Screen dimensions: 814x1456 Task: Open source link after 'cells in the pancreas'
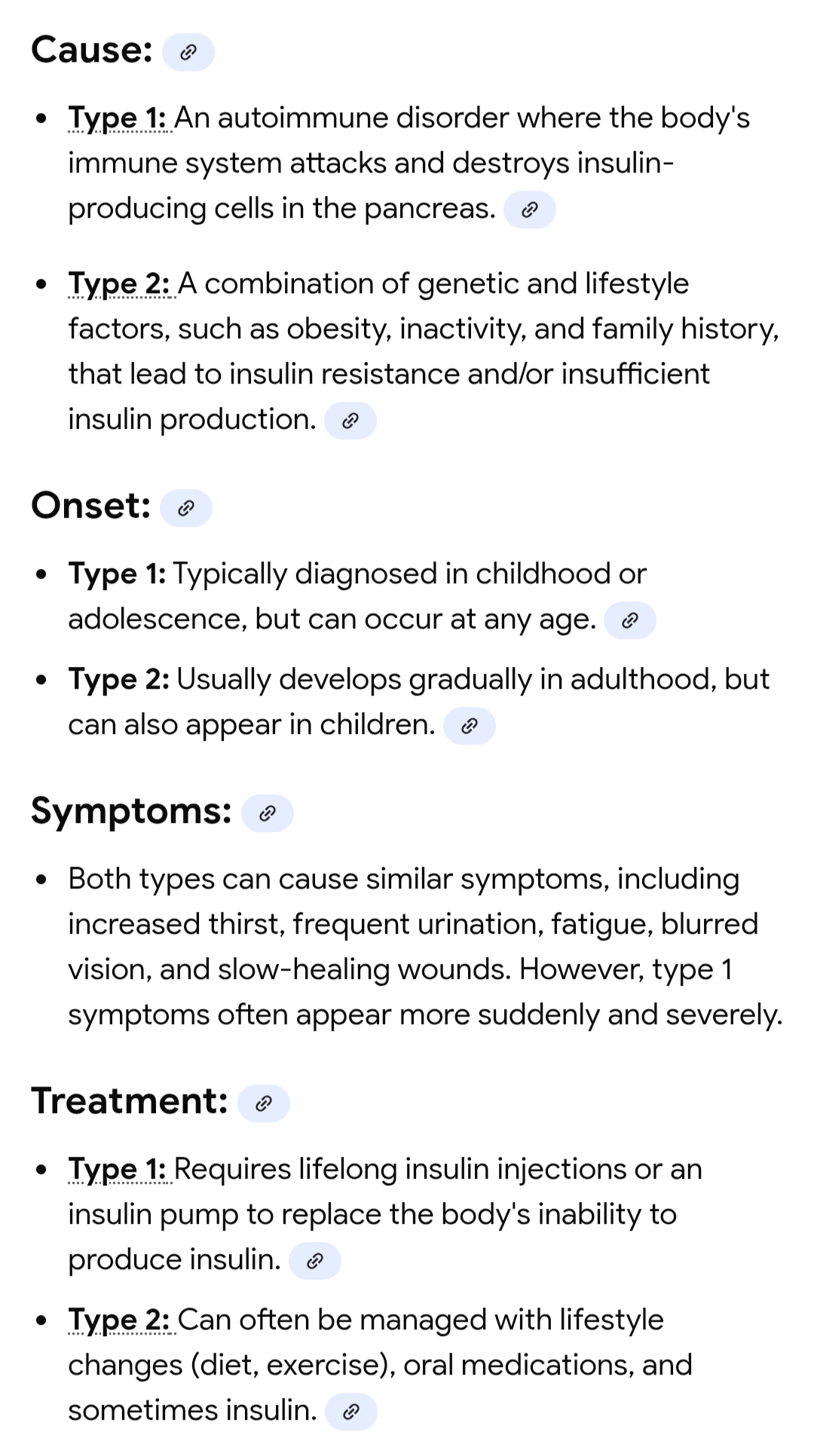[529, 210]
